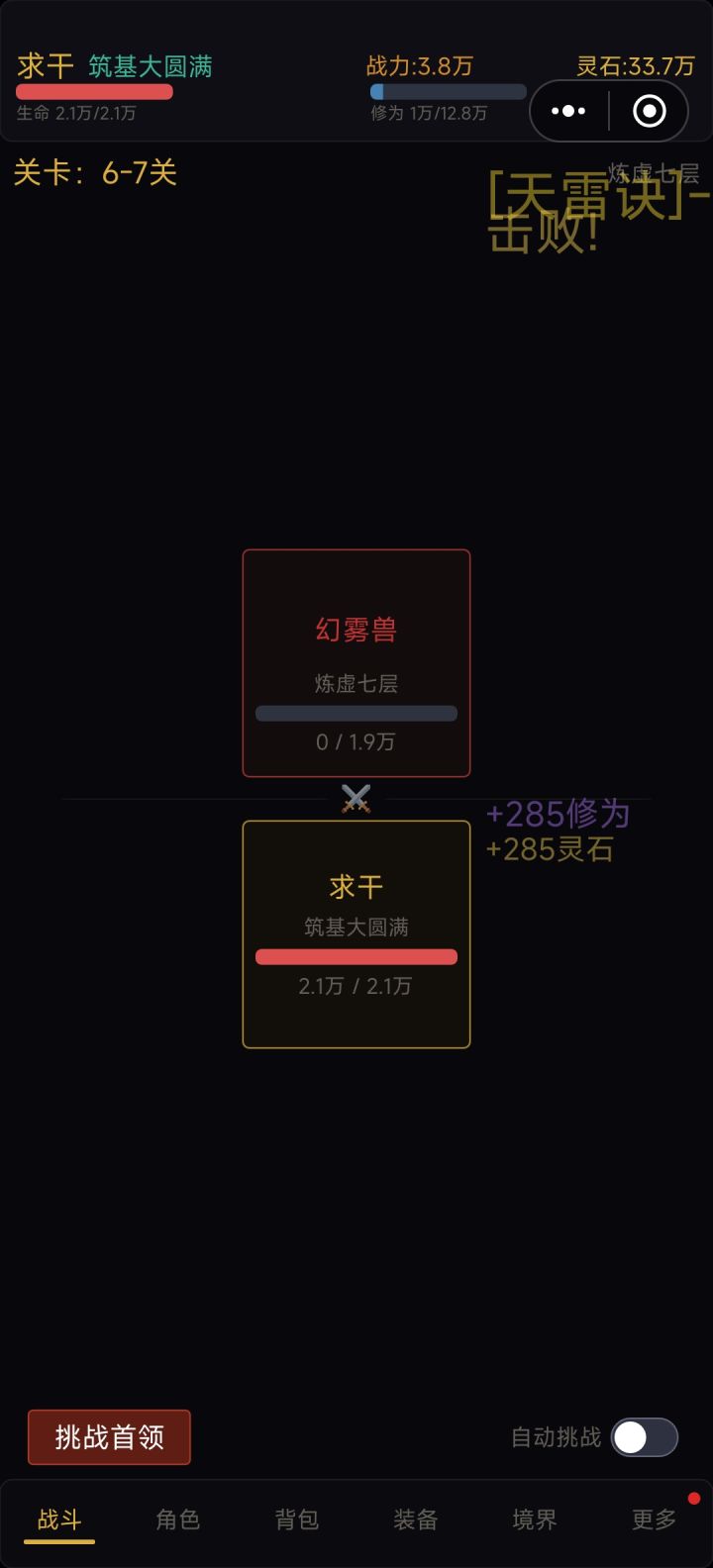Click the enemy 幻雾兽 health bar
713x1568 pixels.
356,713
